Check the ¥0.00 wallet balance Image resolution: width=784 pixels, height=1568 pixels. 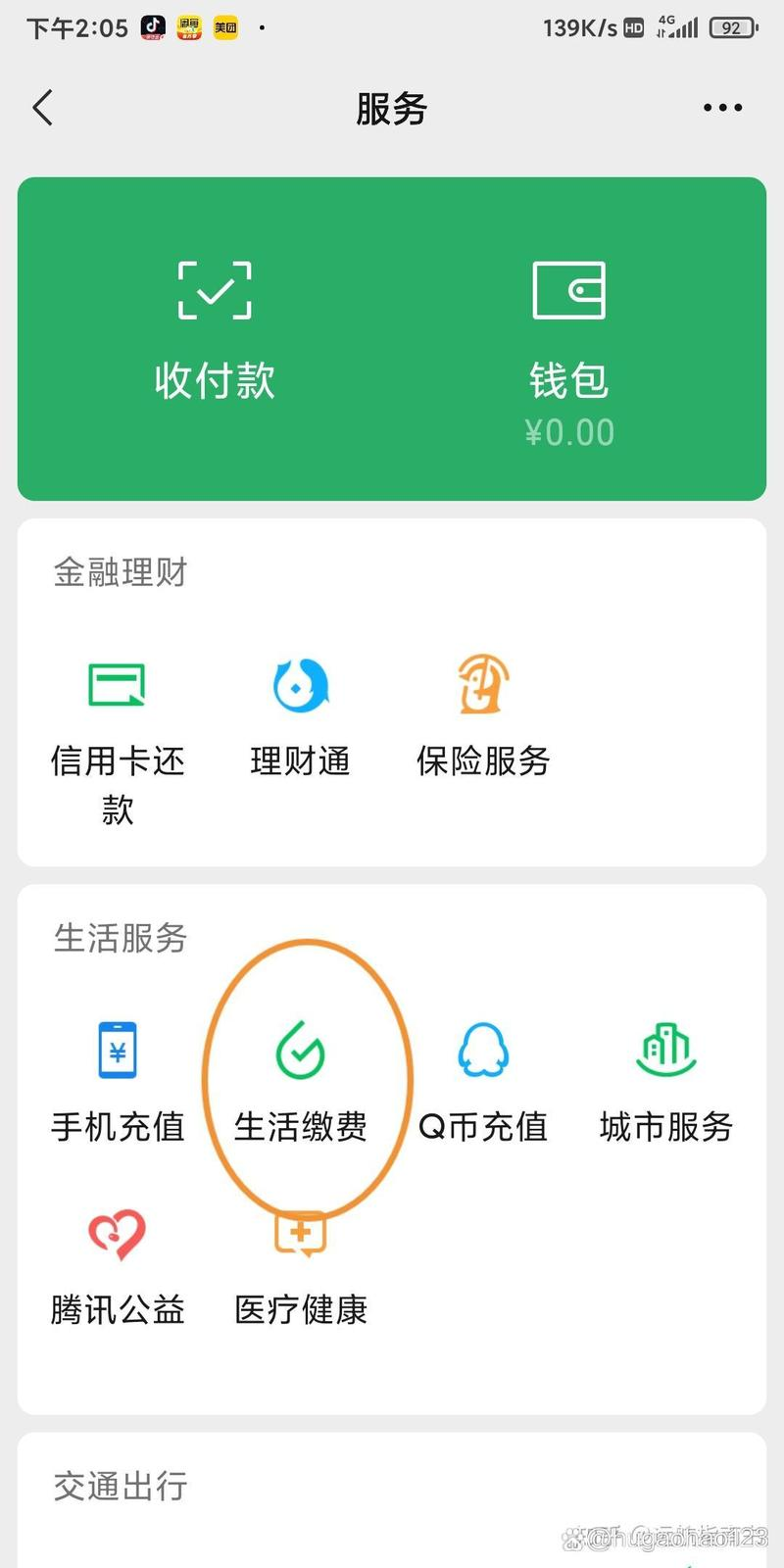pyautogui.click(x=570, y=431)
